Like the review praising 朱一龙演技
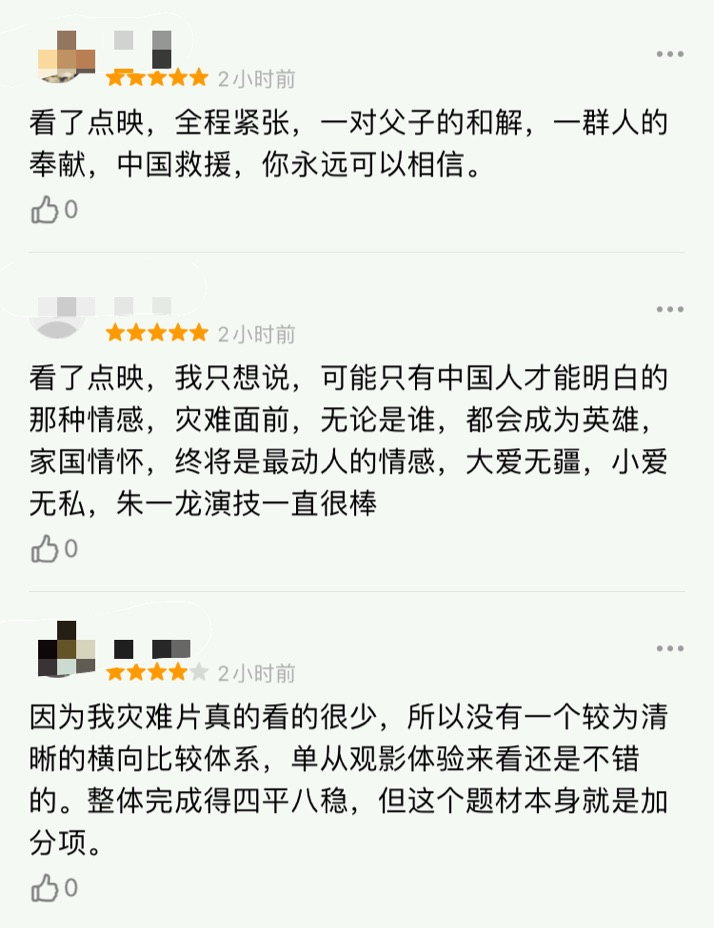Screen dimensions: 714x928 (45, 549)
